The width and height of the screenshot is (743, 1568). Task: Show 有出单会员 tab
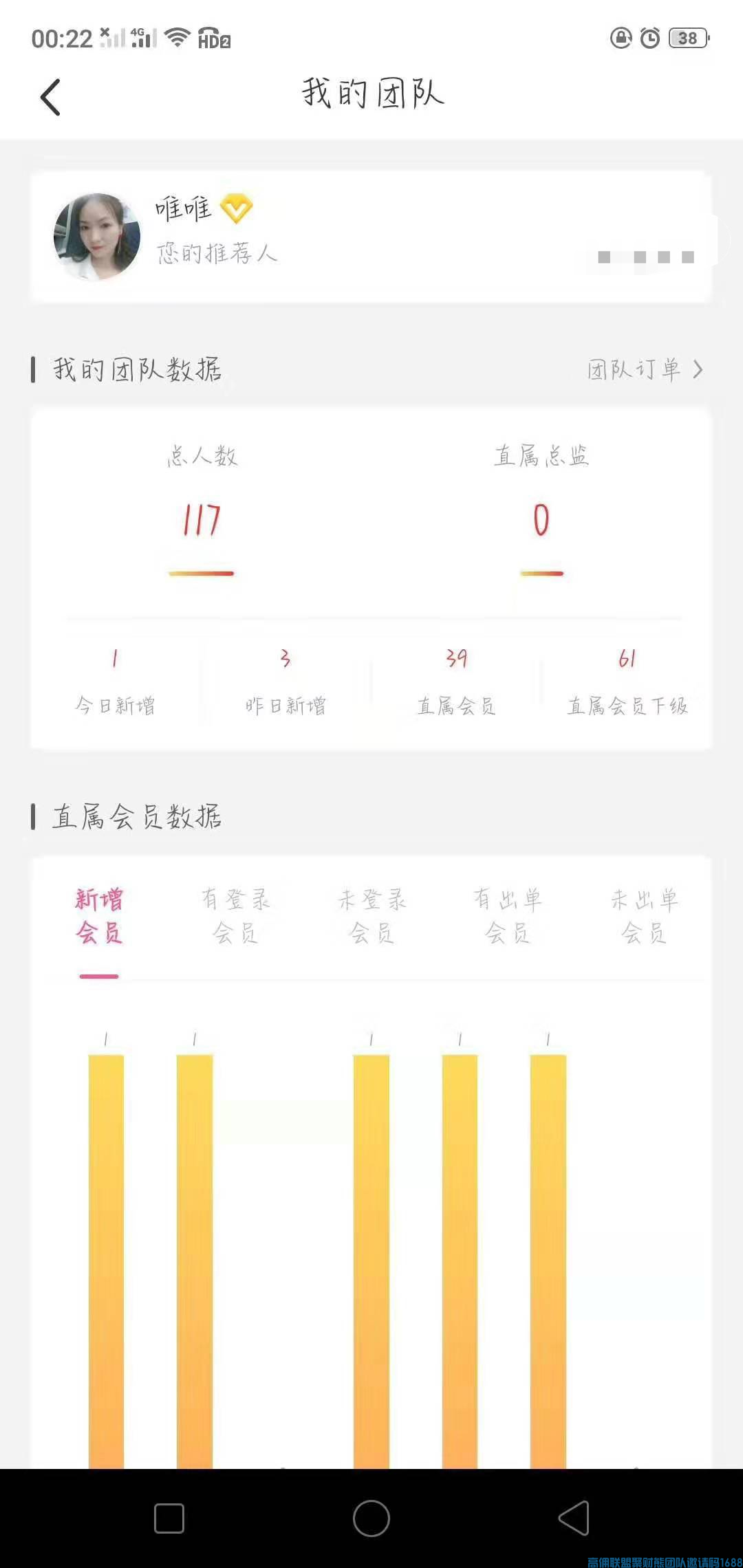coord(508,916)
